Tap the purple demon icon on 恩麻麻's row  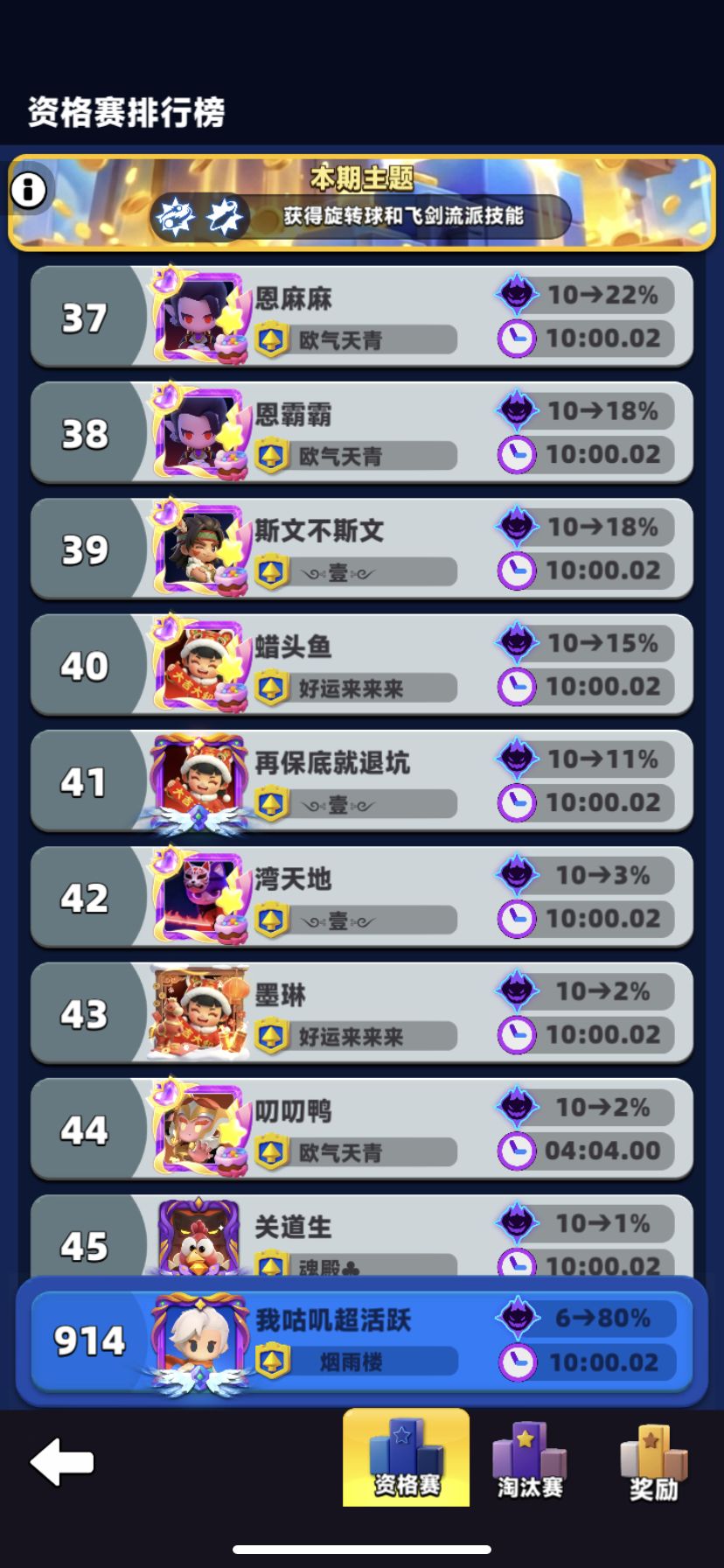[517, 294]
